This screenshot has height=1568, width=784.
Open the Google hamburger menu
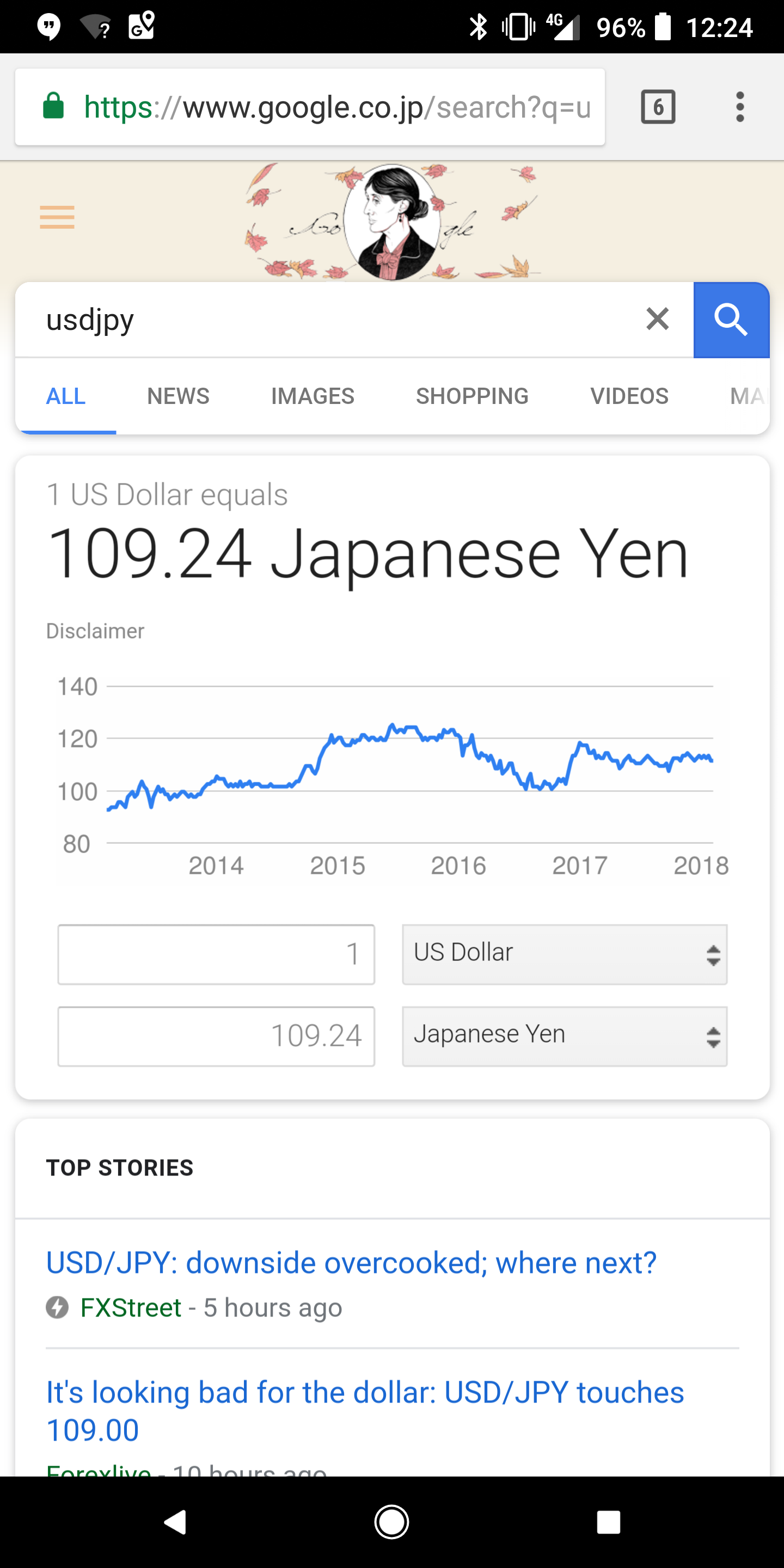coord(57,217)
